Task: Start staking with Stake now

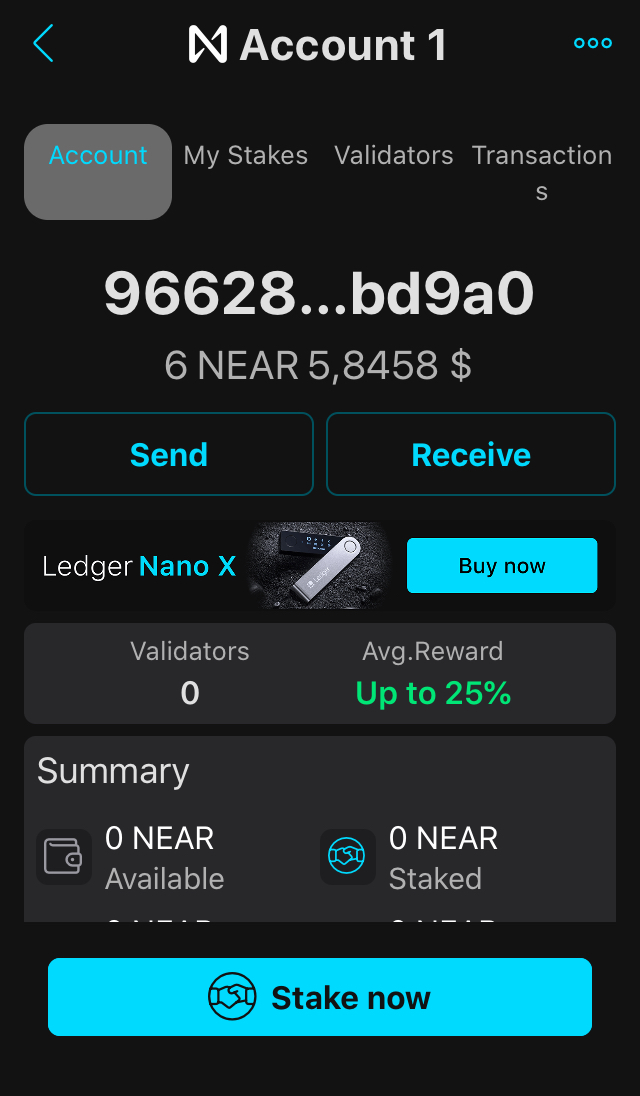Action: pyautogui.click(x=320, y=997)
